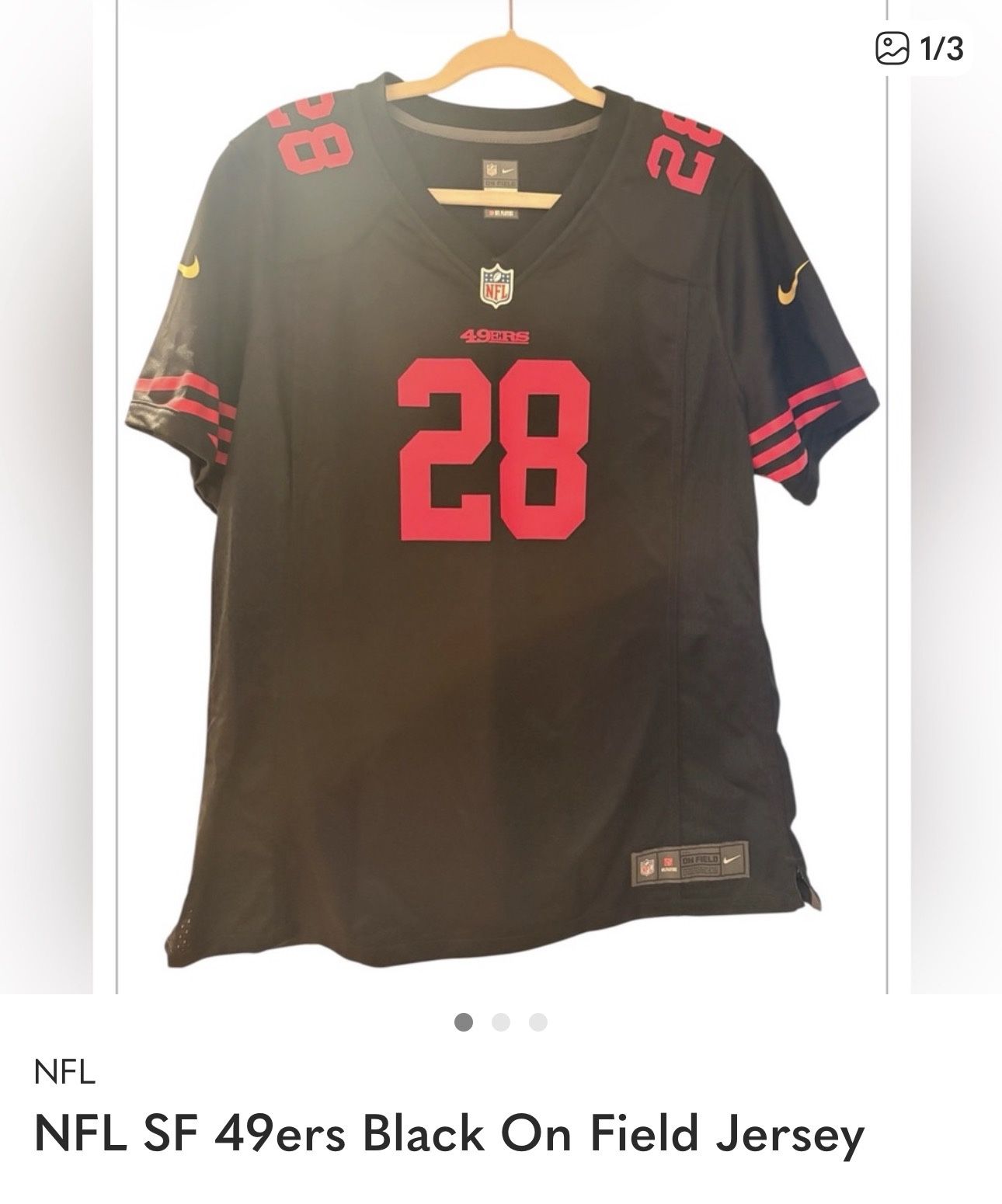Select the third photo indicator dot

[538, 1022]
